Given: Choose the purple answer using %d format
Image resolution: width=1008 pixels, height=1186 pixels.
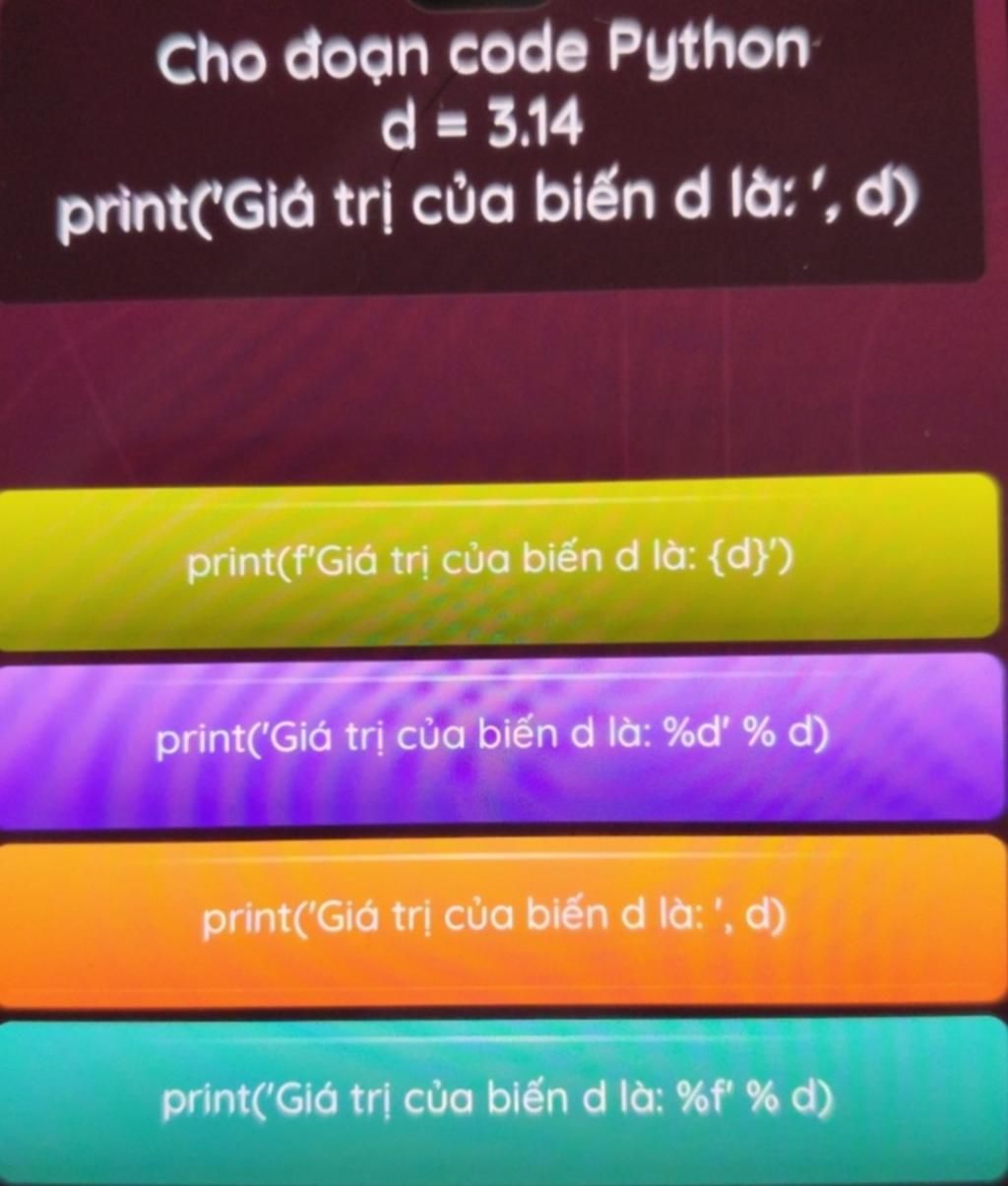Looking at the screenshot, I should [502, 738].
